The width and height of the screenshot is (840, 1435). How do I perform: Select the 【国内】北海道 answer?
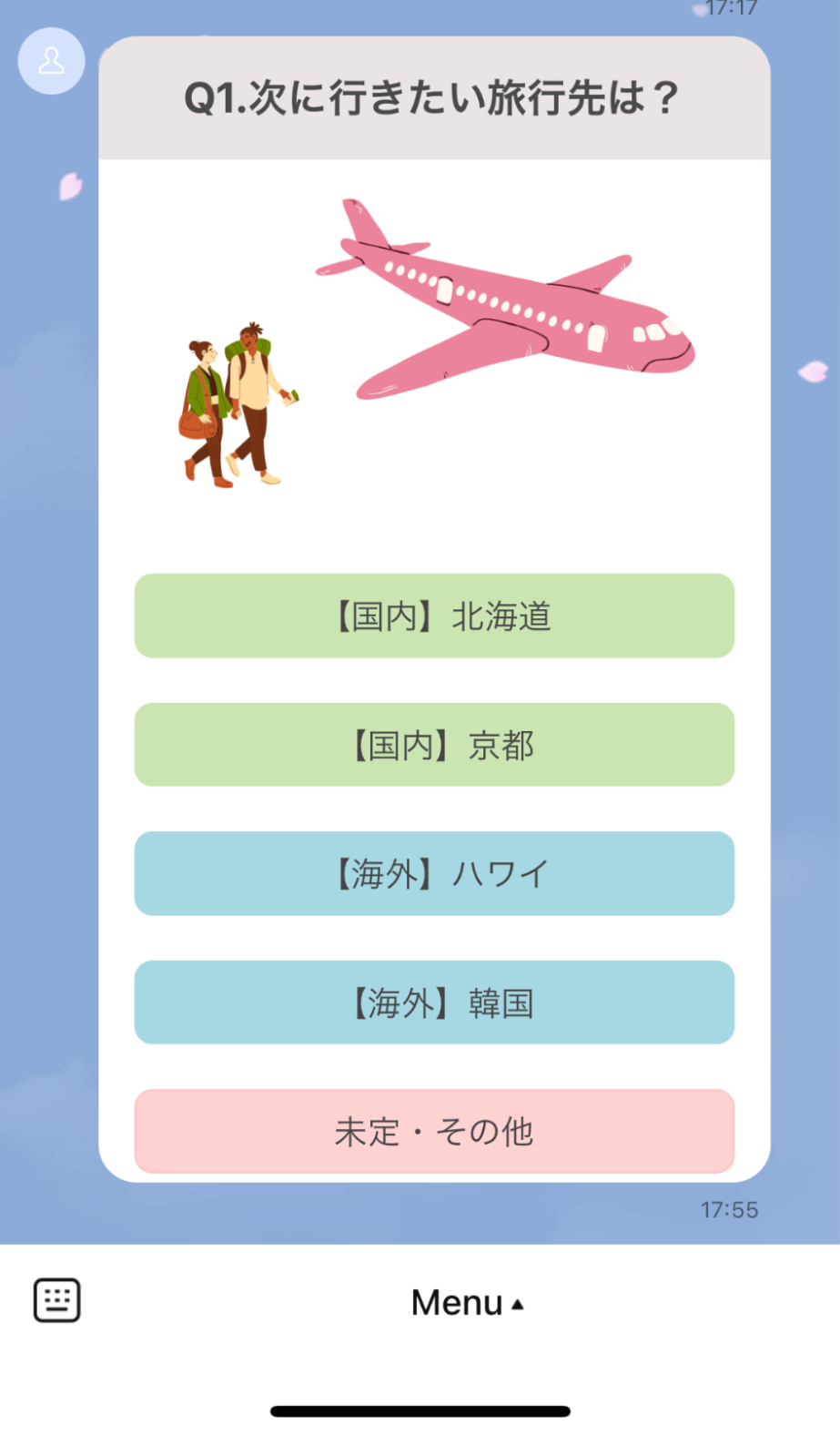tap(434, 616)
